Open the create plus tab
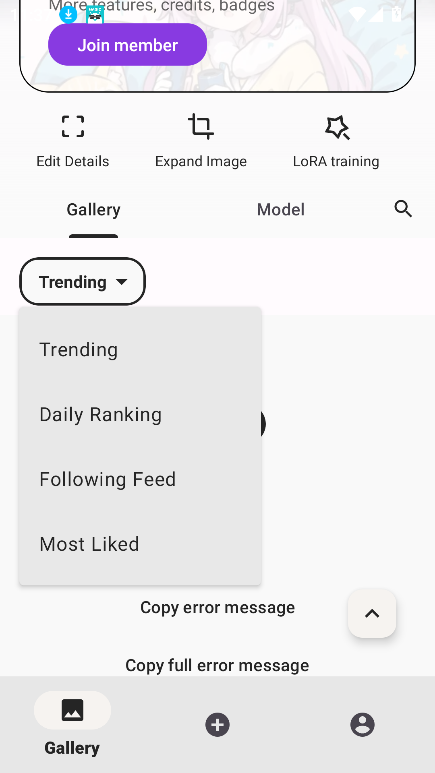Image resolution: width=435 pixels, height=773 pixels. (218, 725)
